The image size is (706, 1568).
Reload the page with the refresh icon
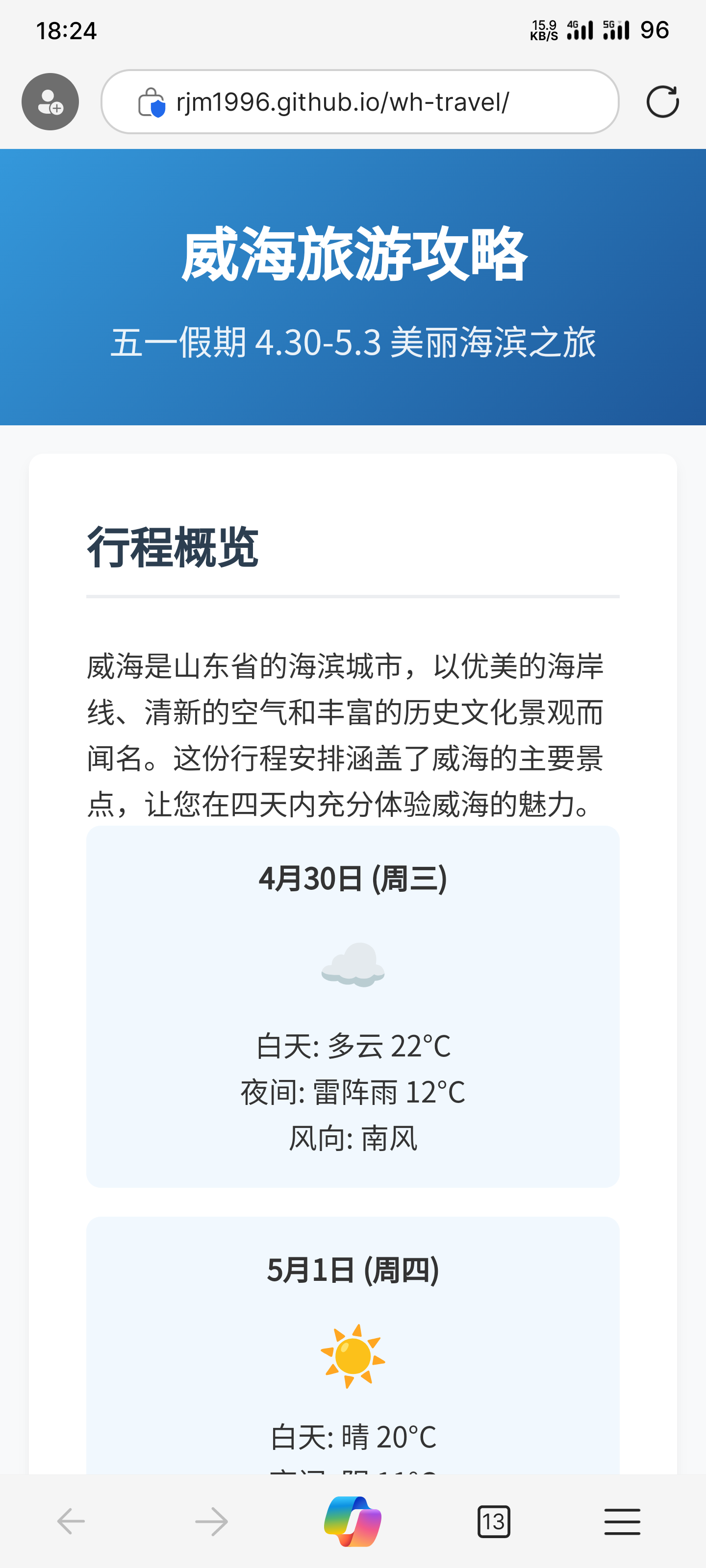(x=662, y=101)
